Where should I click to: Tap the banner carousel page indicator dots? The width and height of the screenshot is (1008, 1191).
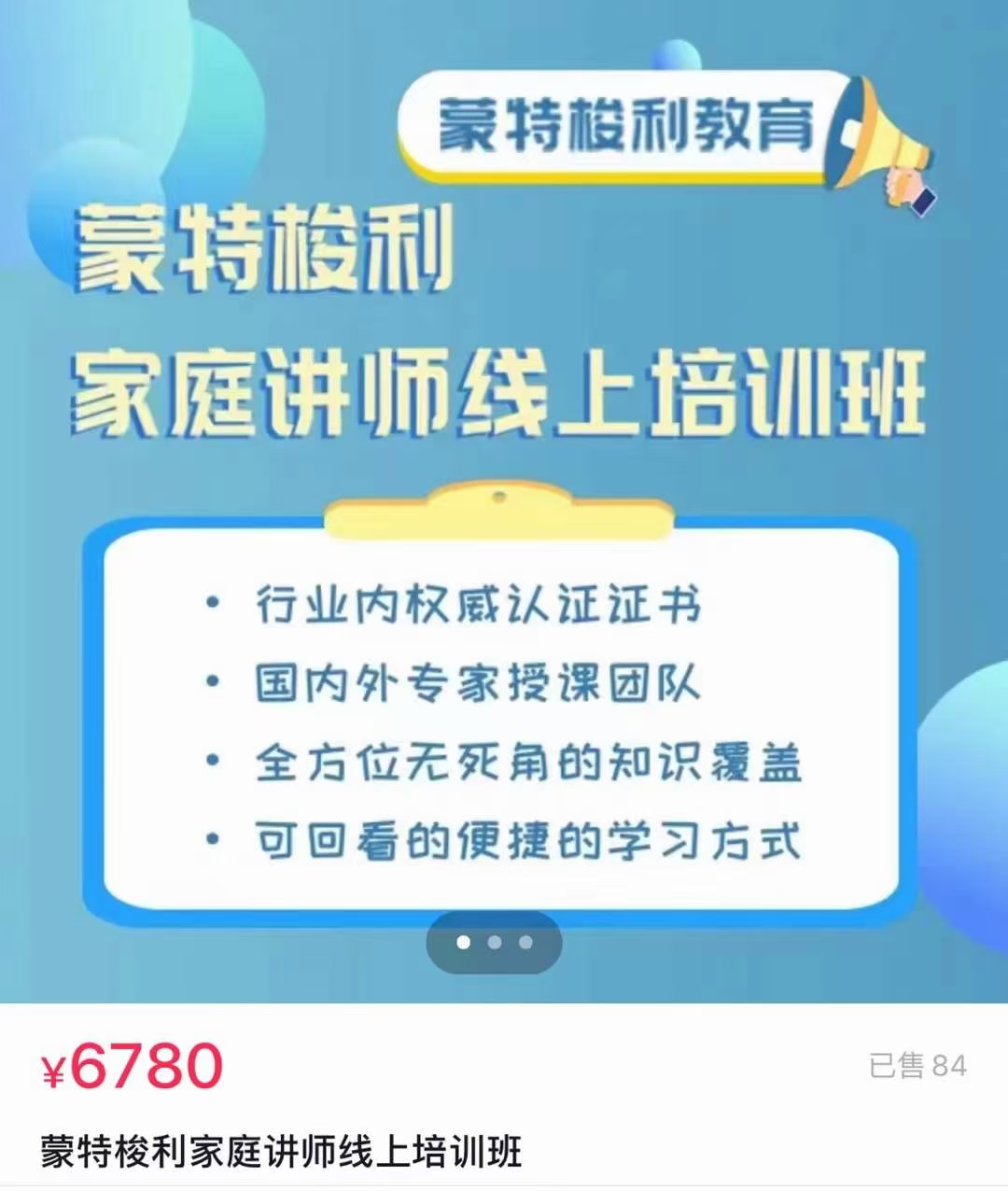pyautogui.click(x=495, y=943)
